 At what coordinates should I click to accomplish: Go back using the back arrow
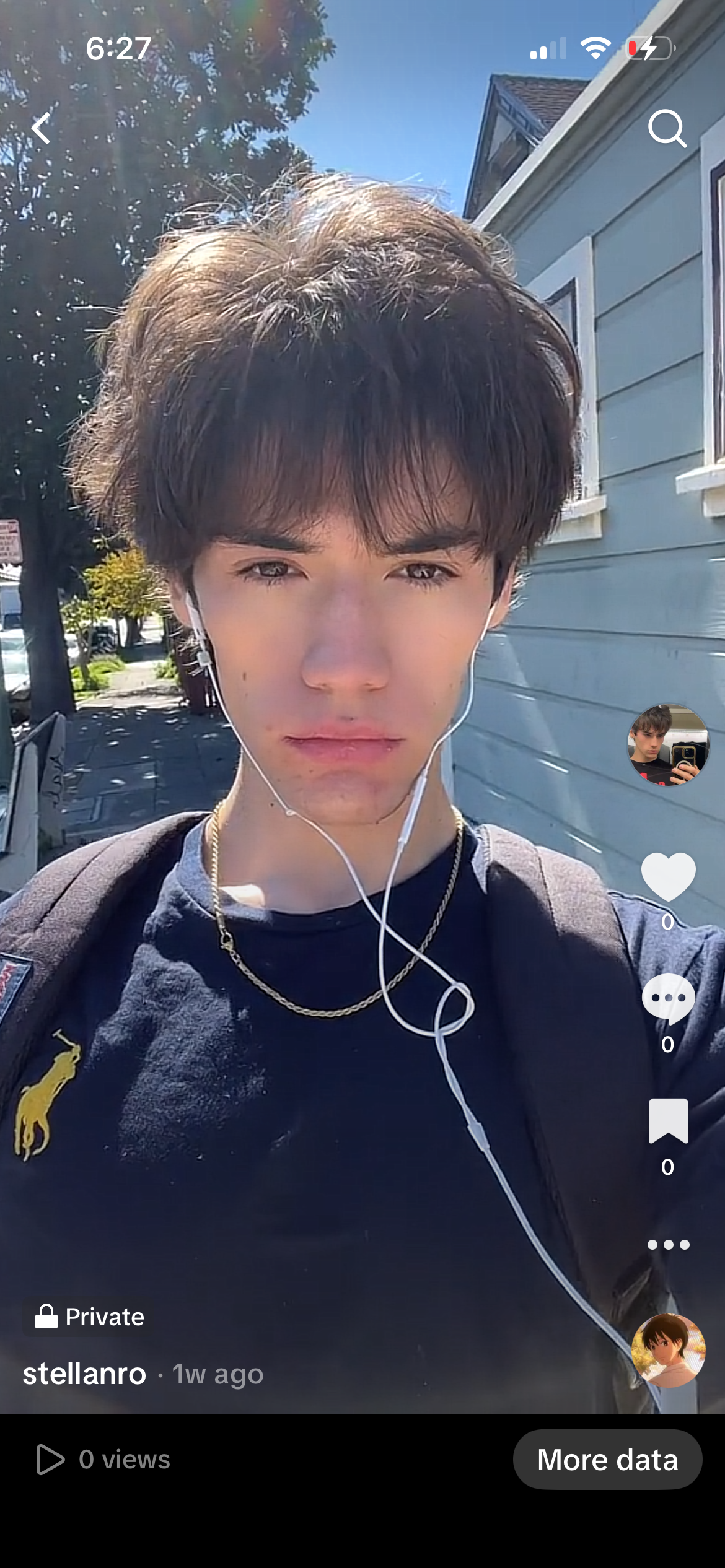[41, 128]
